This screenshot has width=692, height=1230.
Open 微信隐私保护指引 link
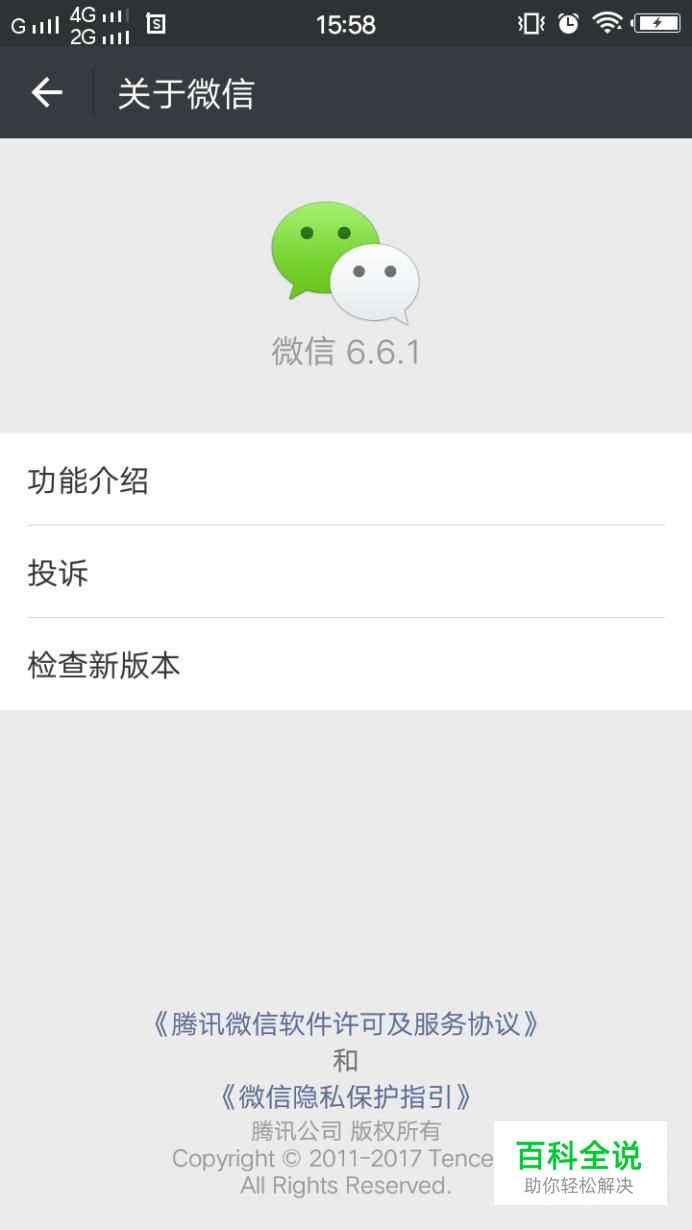click(x=345, y=1096)
